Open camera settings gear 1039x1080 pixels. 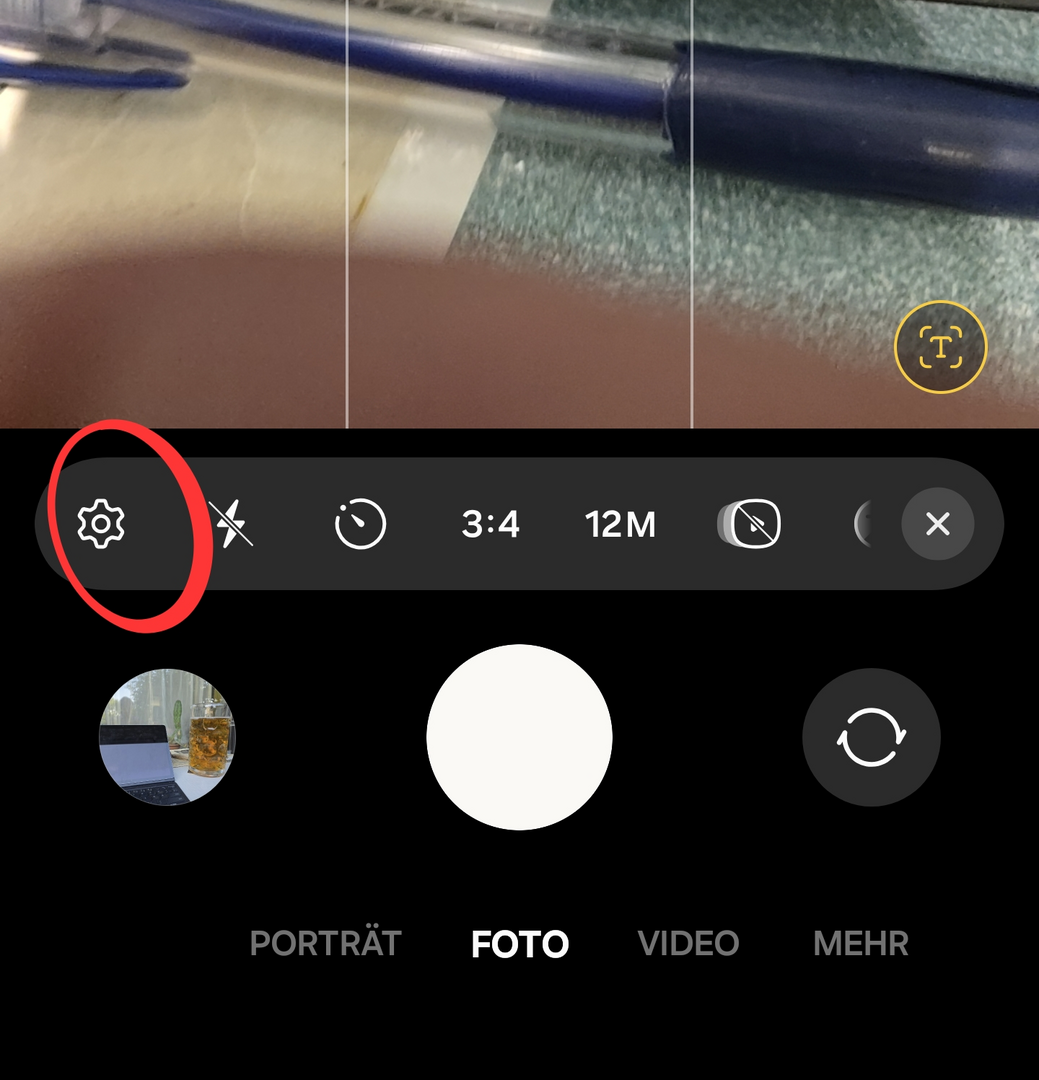pos(101,524)
